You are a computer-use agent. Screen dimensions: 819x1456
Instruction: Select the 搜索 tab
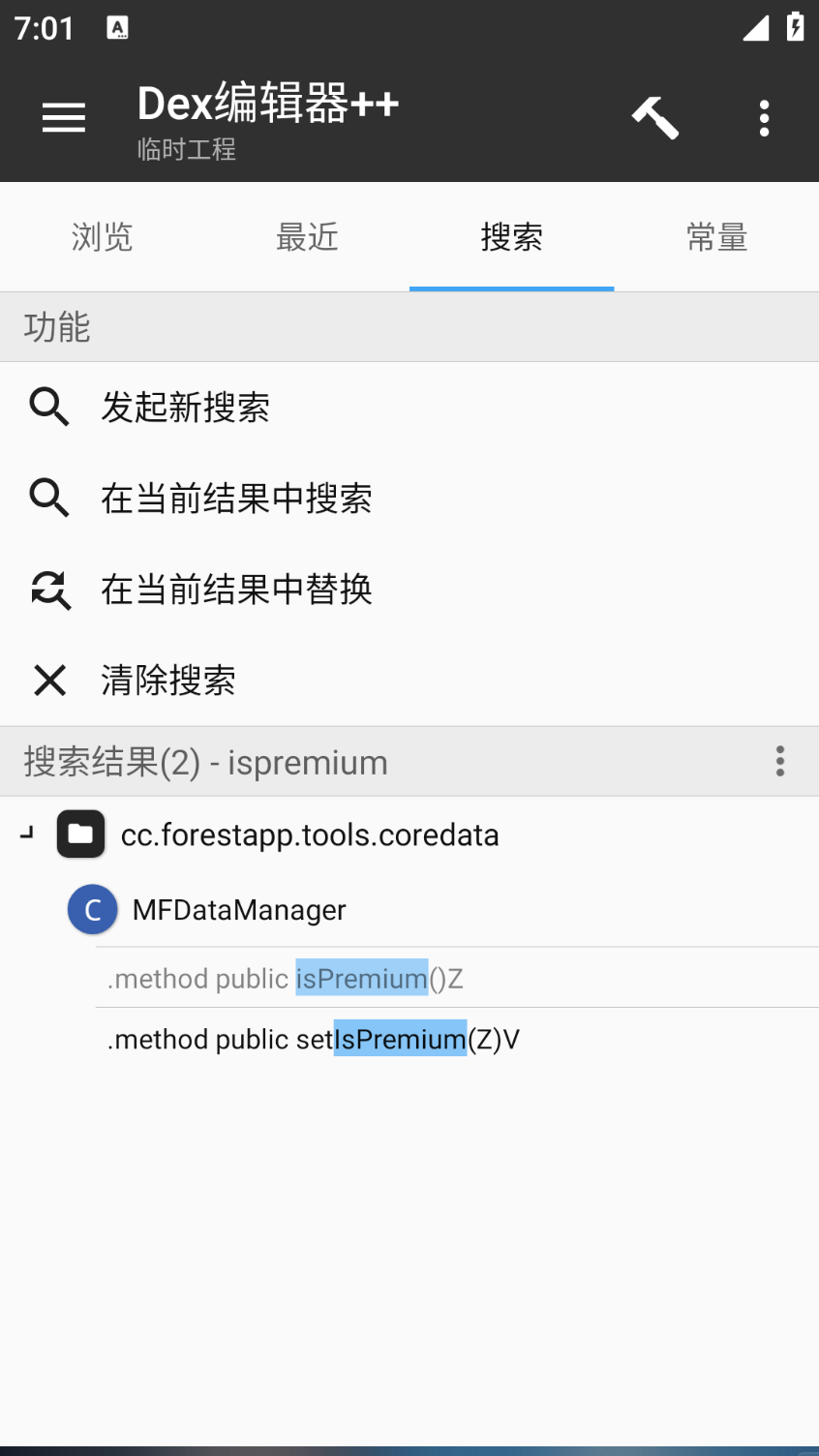click(x=511, y=237)
